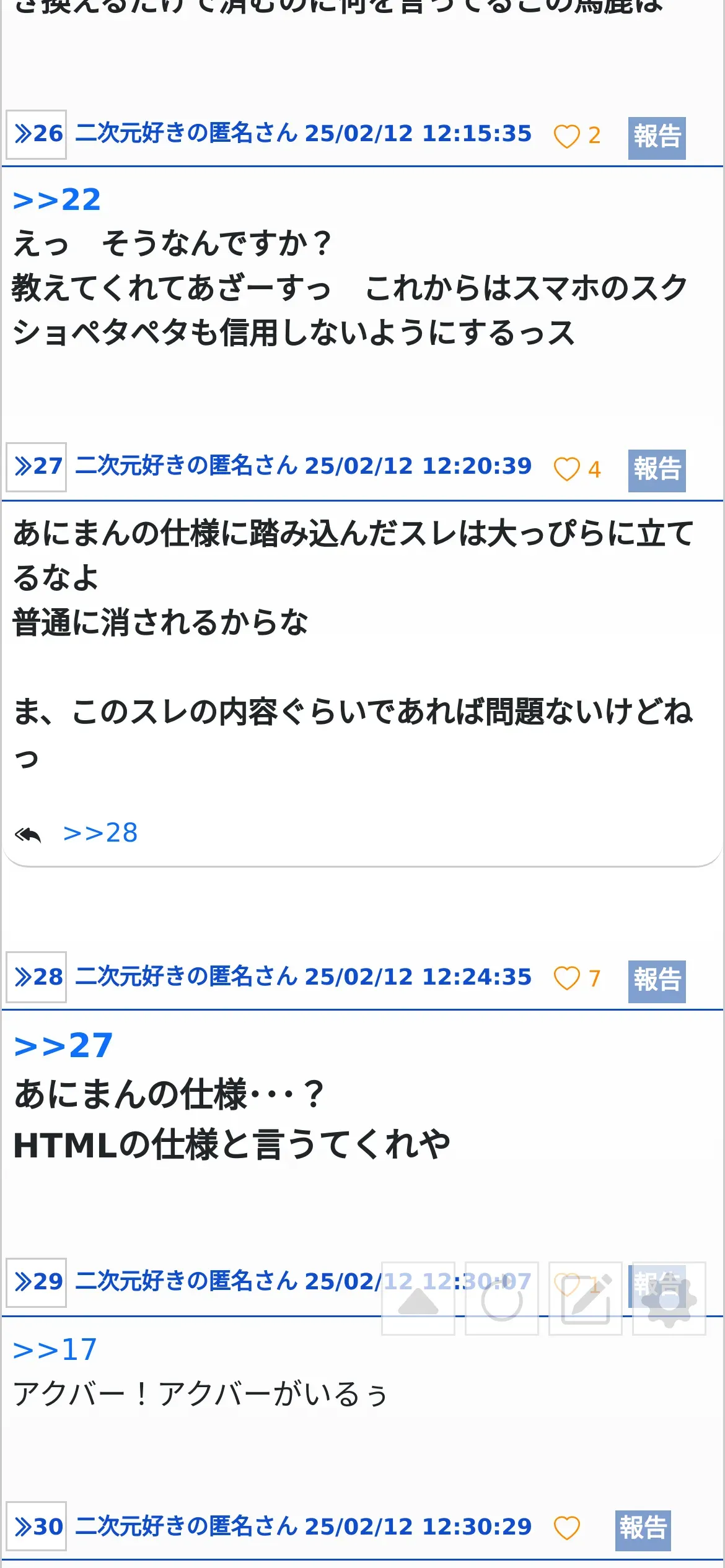725x1568 pixels.
Task: Tap post number 26 anchor button
Action: coord(37,134)
